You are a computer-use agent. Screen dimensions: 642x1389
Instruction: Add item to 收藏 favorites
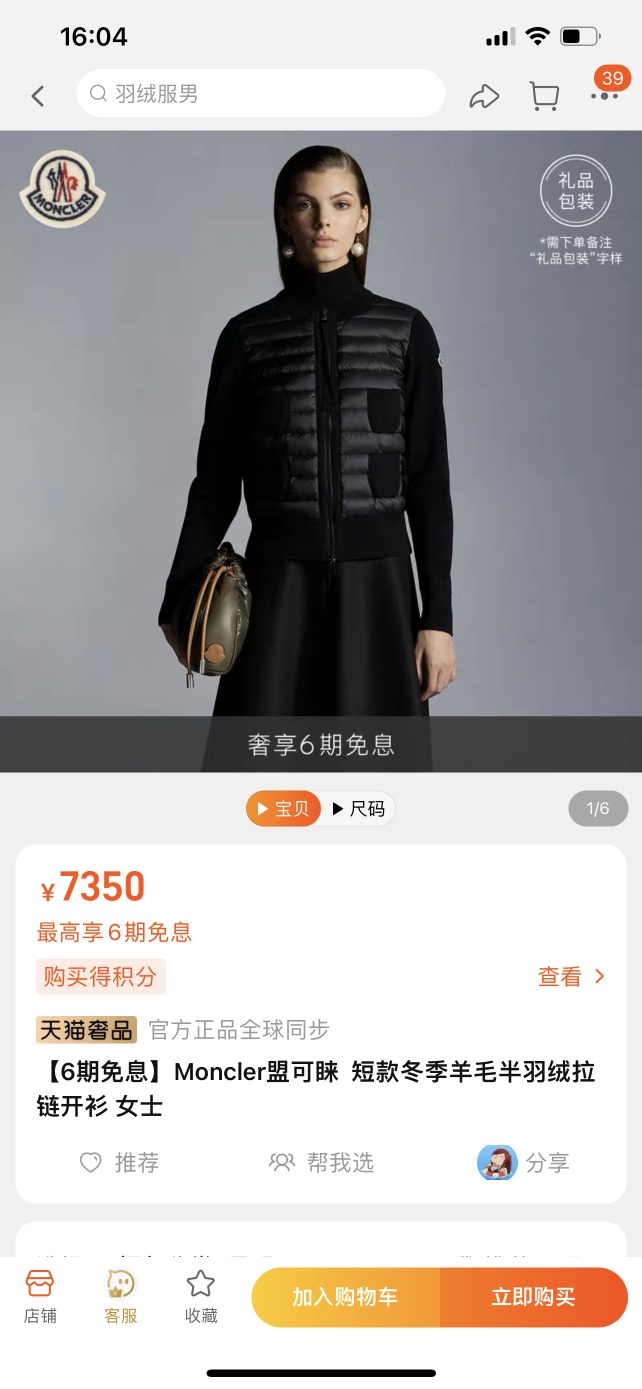[201, 1296]
